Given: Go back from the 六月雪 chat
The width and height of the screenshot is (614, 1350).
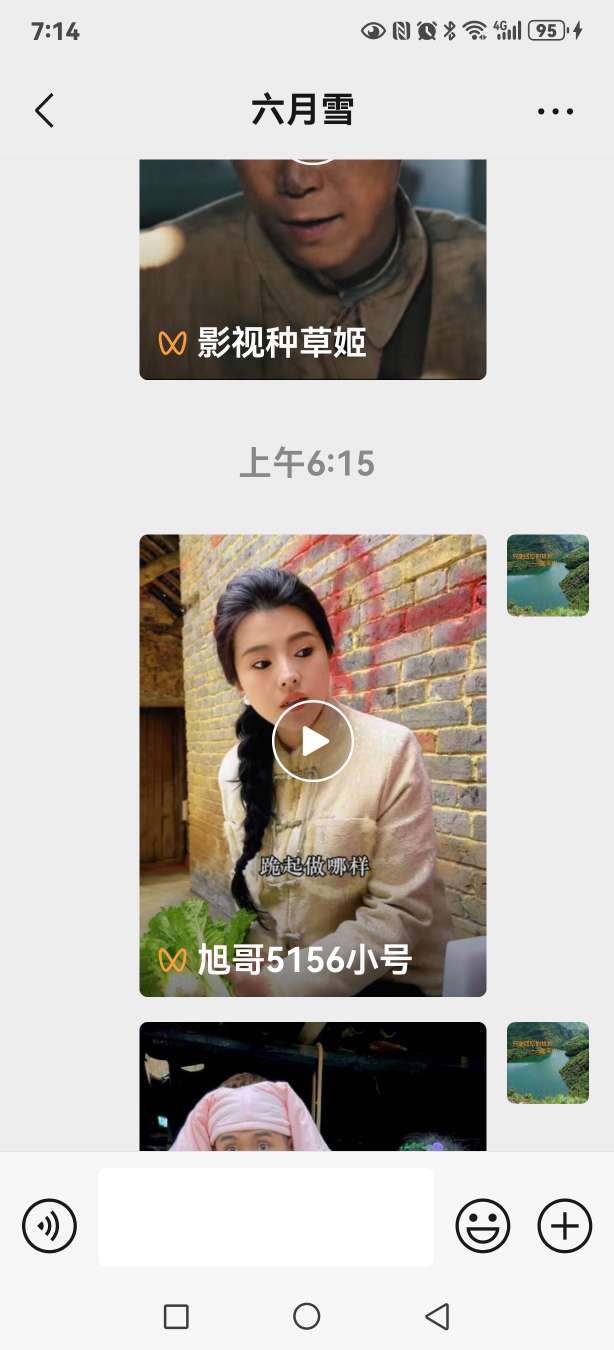Looking at the screenshot, I should point(44,111).
